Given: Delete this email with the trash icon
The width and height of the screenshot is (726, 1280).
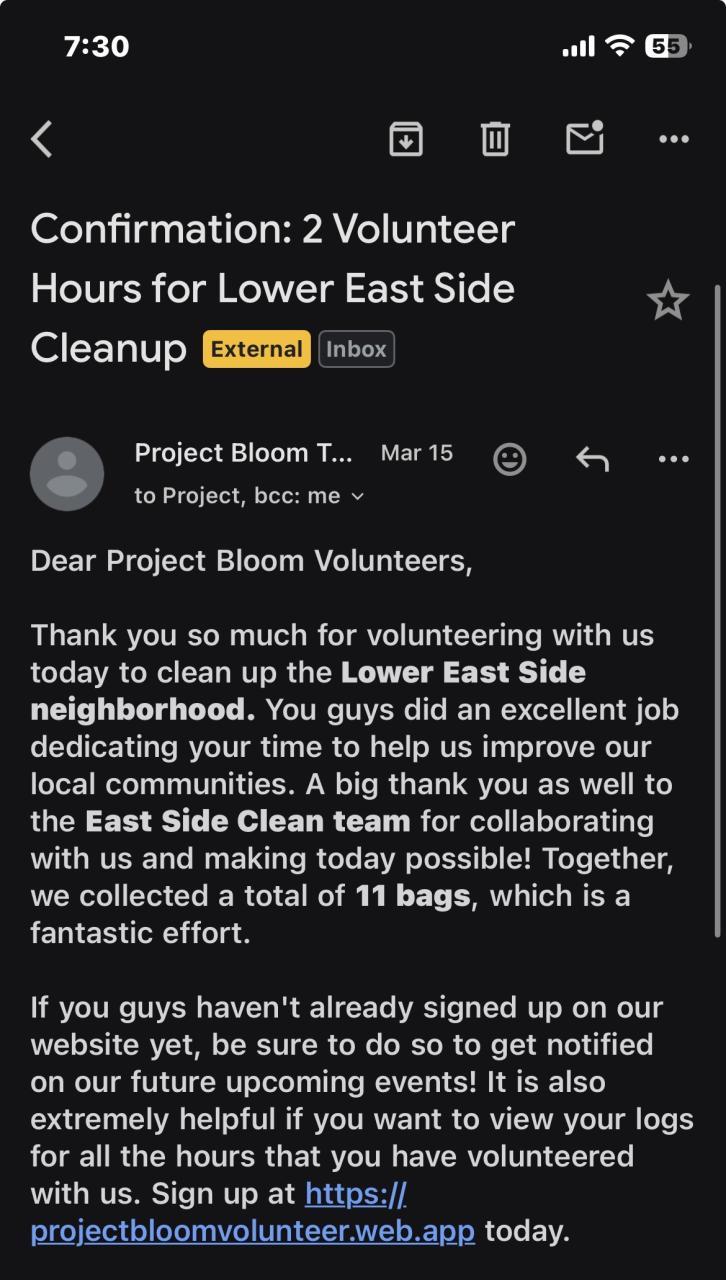Looking at the screenshot, I should click(x=495, y=139).
